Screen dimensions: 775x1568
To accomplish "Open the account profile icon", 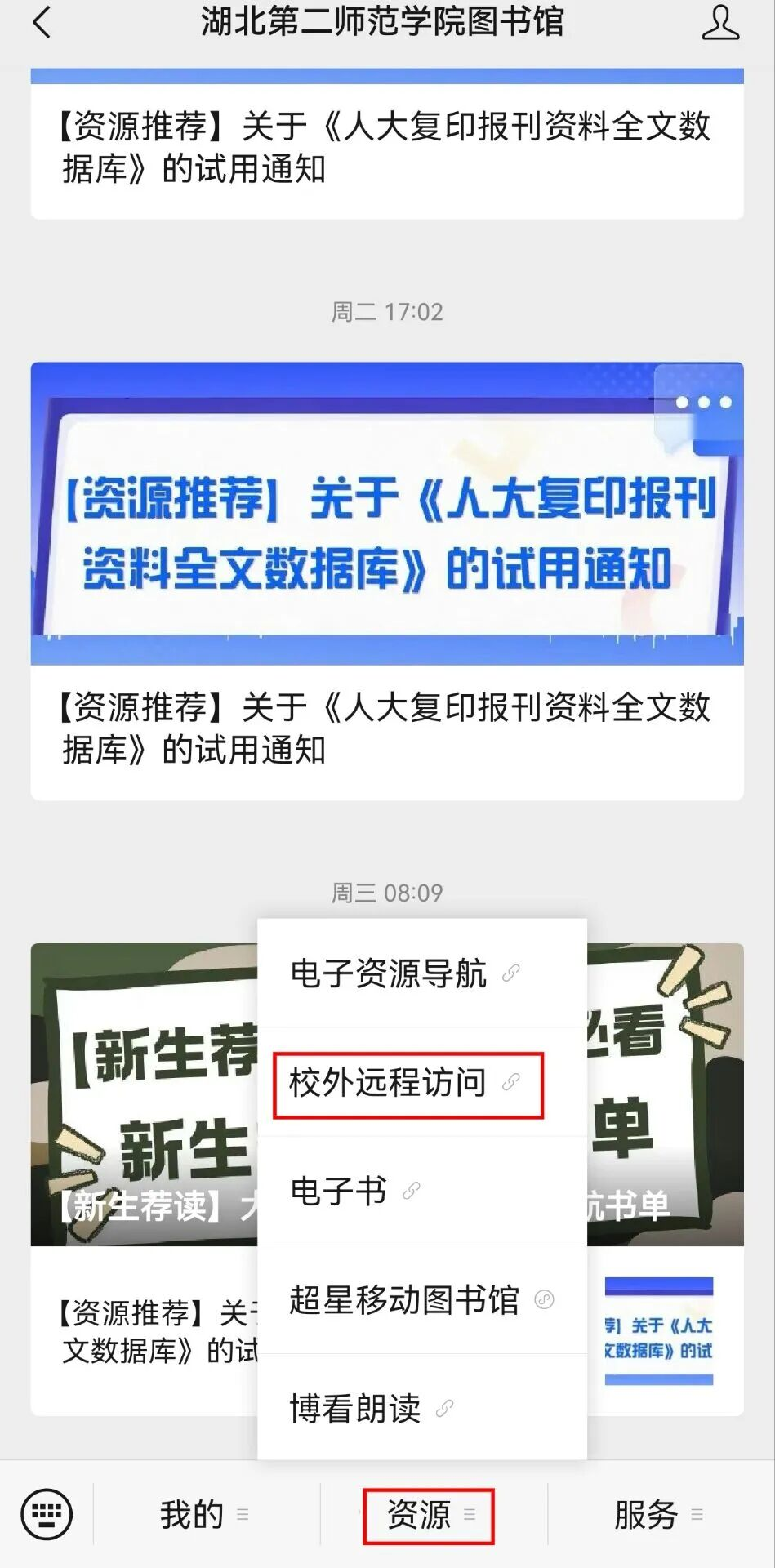I will point(719,23).
